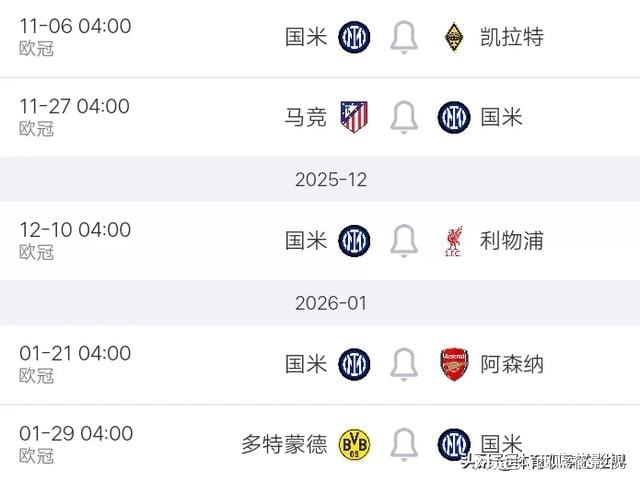Tap bell for 多特蒙德 vs 国米 match
This screenshot has width=640, height=483.
(x=404, y=444)
